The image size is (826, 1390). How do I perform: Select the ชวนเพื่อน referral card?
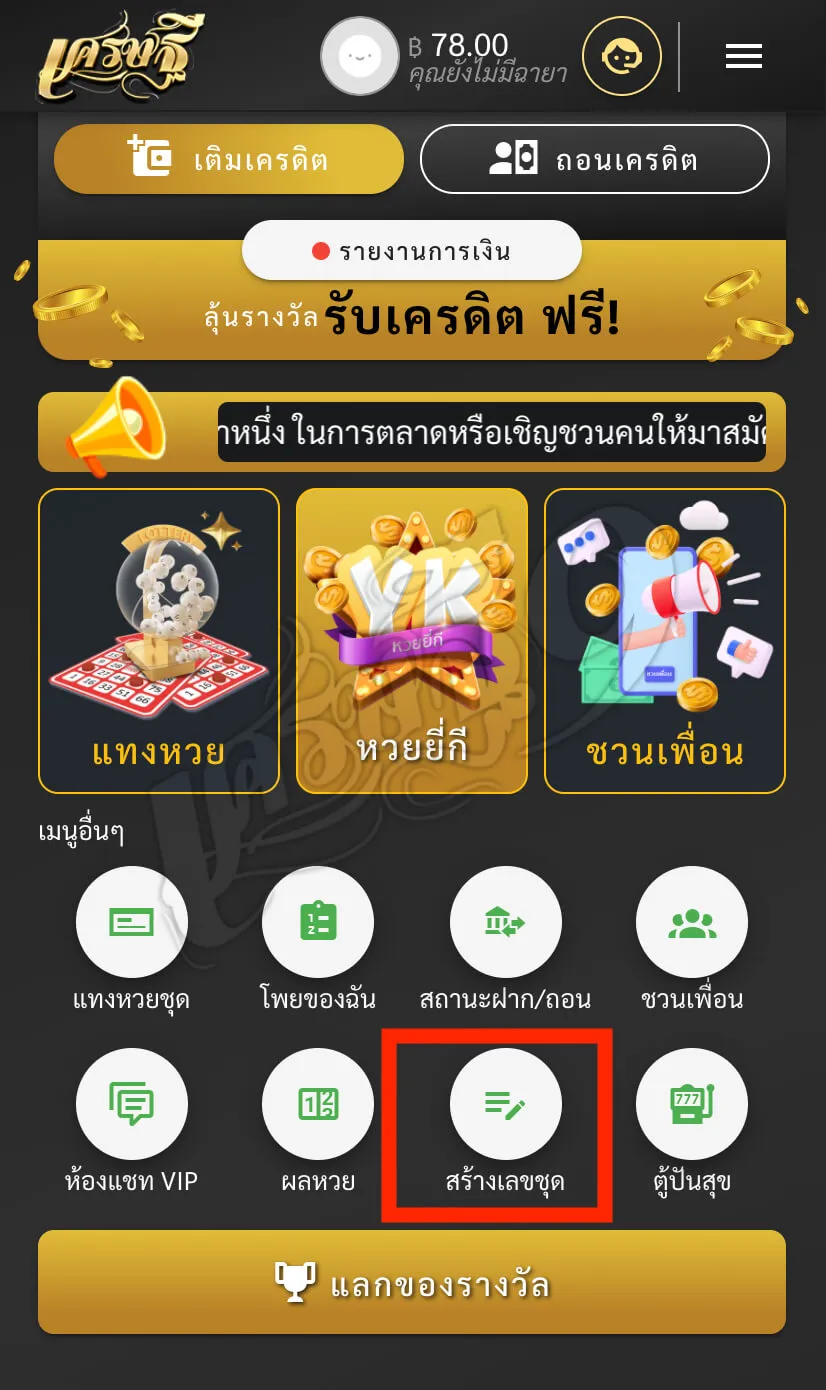point(664,639)
